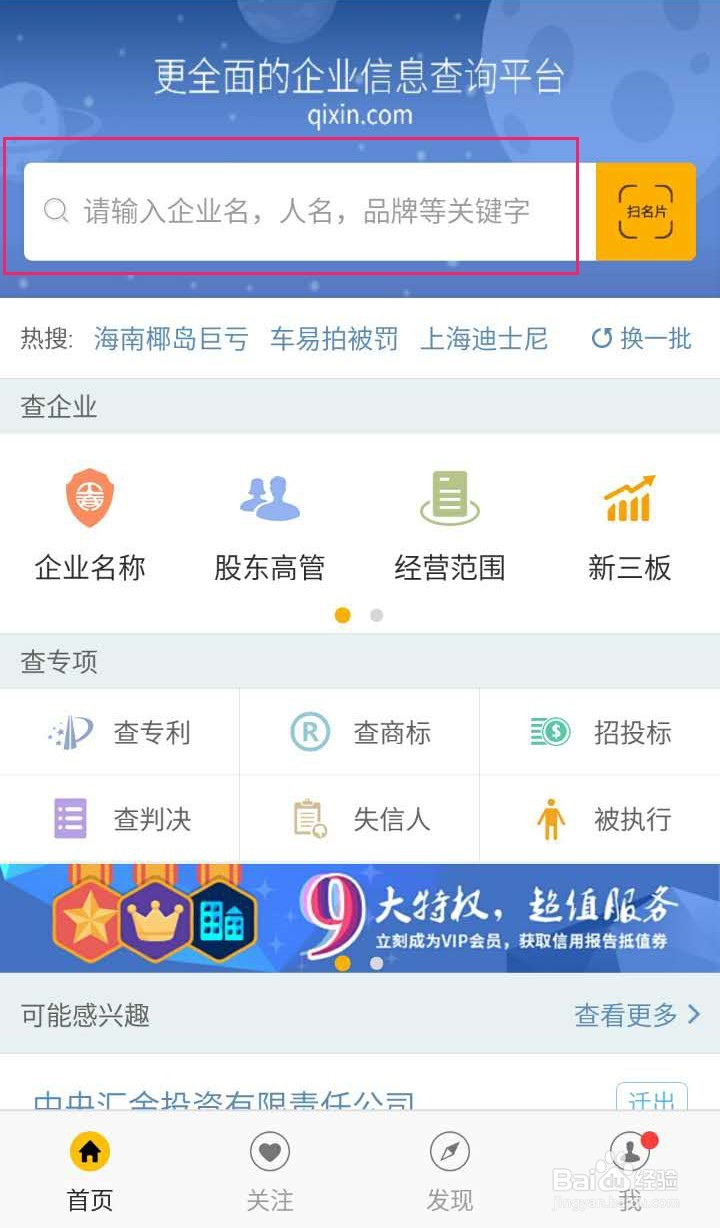Open the 失信人 clipboard icon

311,819
